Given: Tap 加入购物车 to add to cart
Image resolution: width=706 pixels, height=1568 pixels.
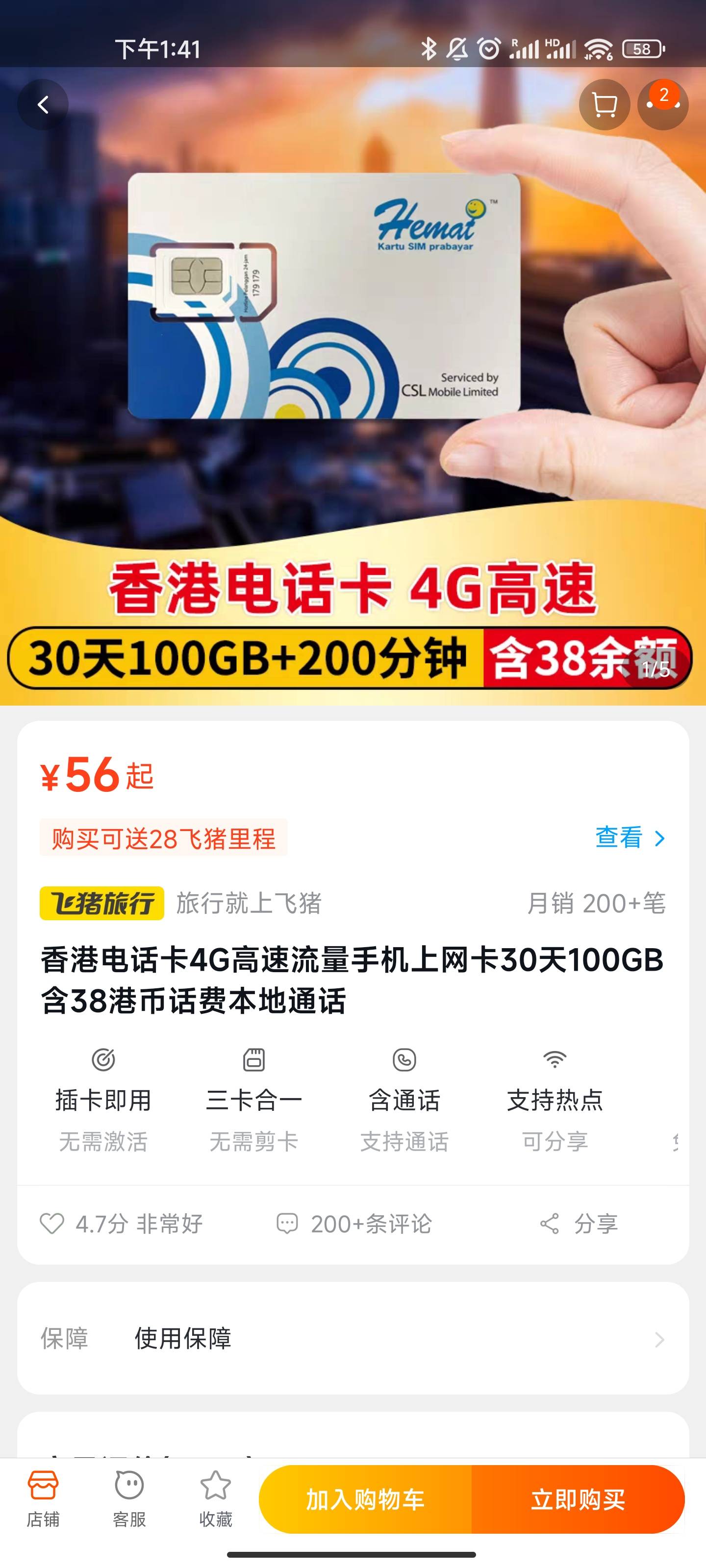Looking at the screenshot, I should tap(365, 1499).
